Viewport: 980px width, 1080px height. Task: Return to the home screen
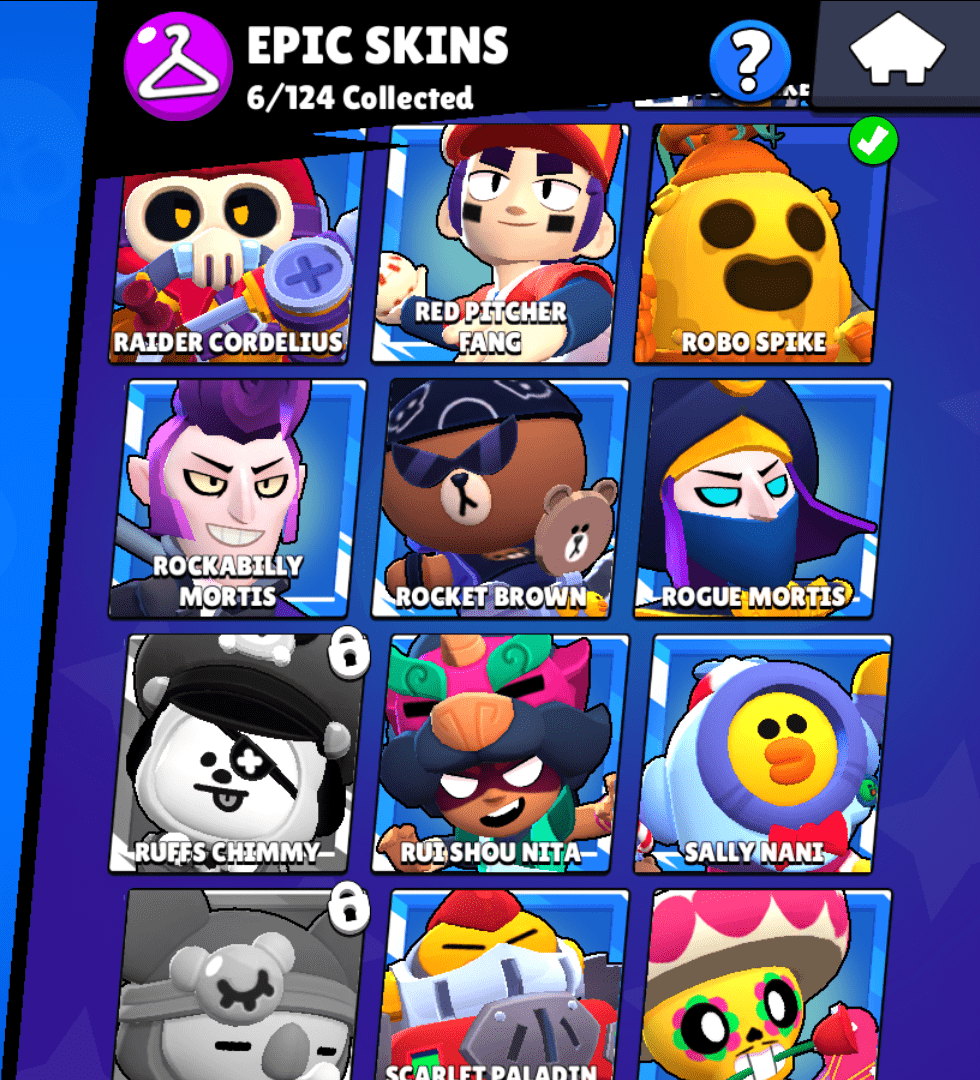coord(896,52)
